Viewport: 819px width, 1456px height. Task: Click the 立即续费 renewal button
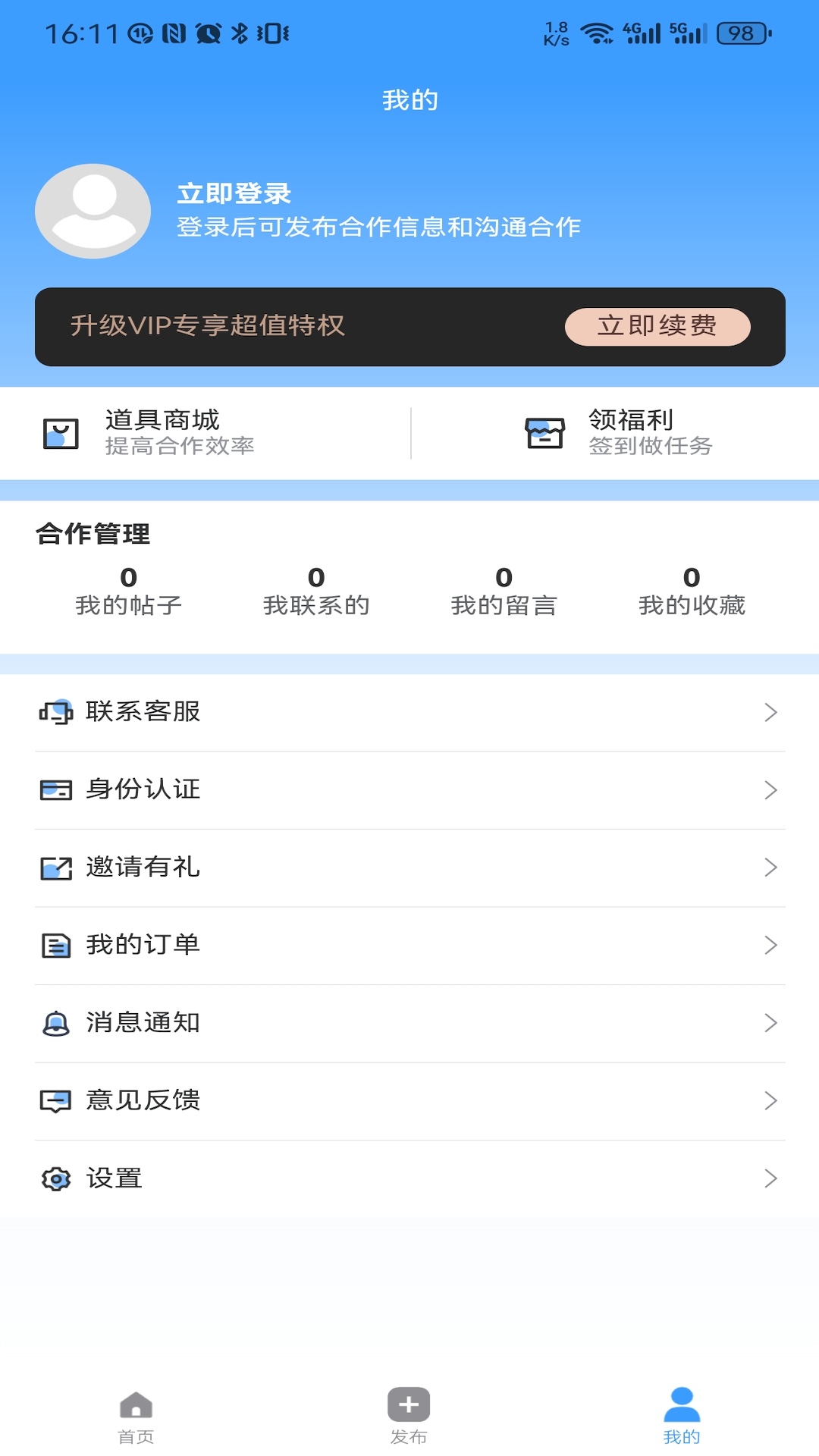[x=657, y=327]
